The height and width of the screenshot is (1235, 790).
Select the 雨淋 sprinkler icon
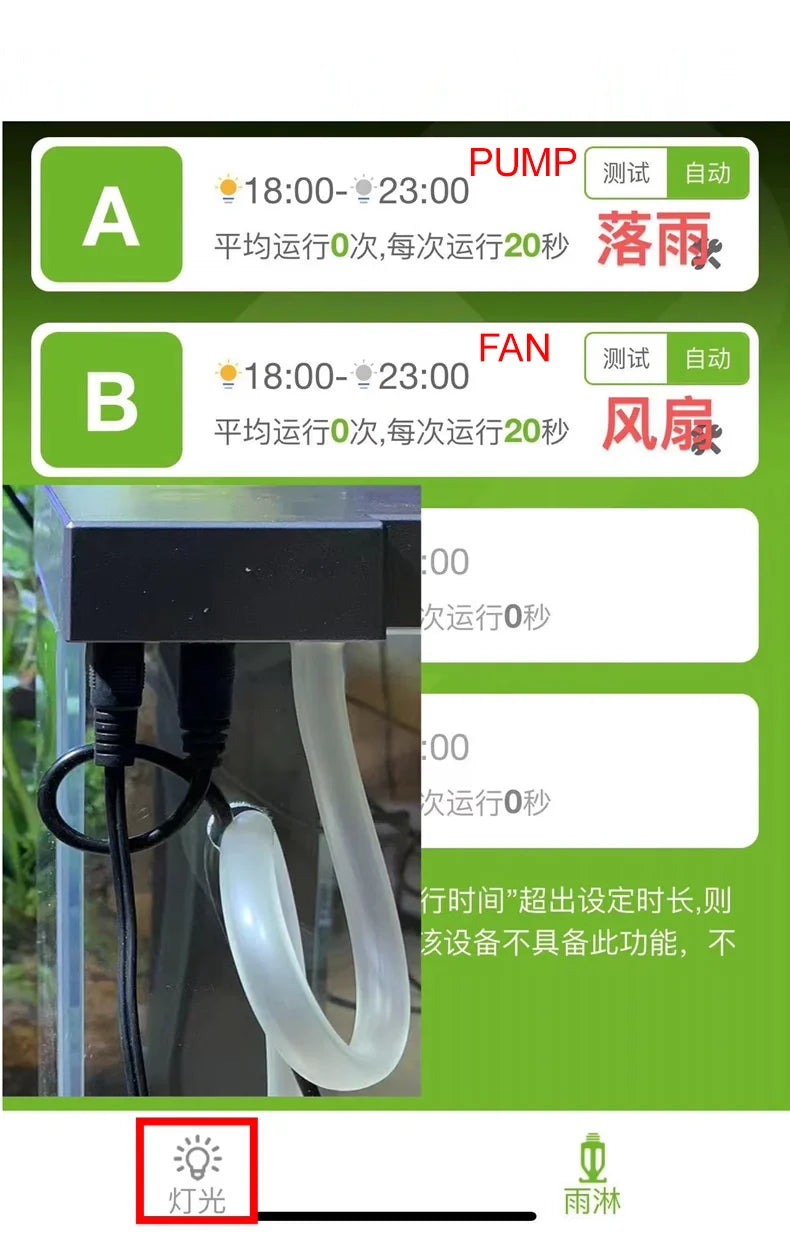tap(593, 1157)
